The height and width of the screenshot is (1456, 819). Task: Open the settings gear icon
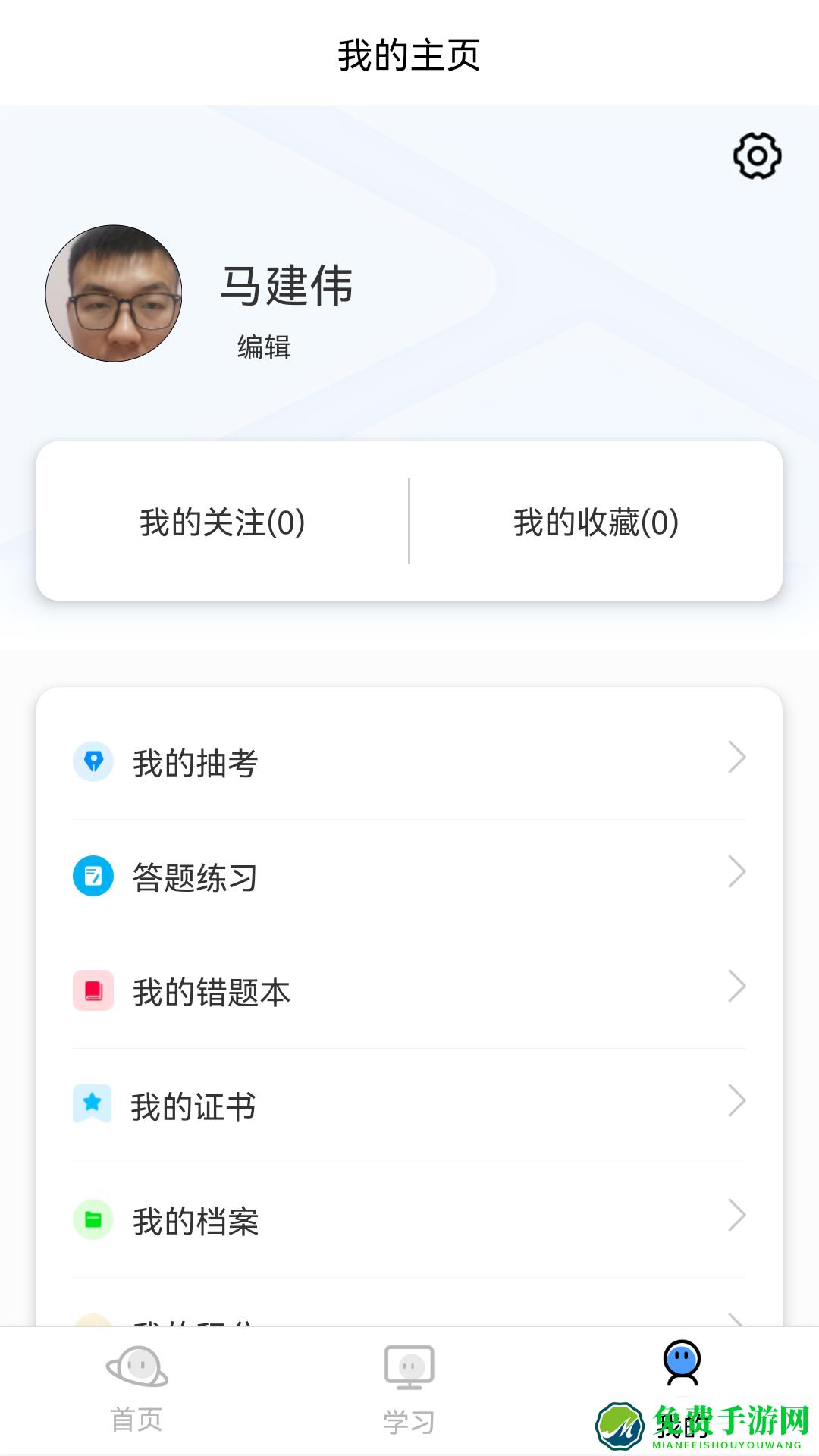(x=755, y=155)
